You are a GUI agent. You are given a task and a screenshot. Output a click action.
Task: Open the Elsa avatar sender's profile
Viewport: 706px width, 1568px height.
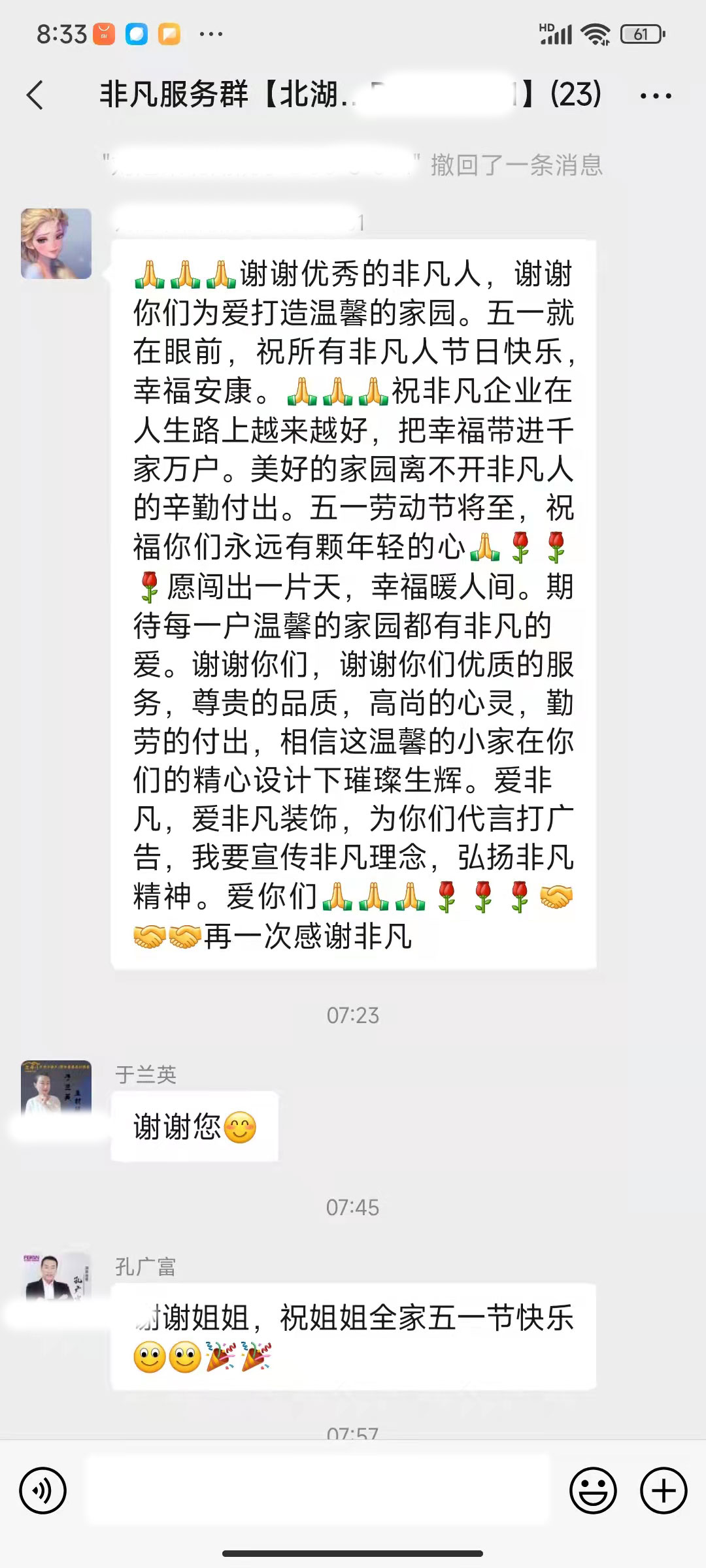[56, 244]
